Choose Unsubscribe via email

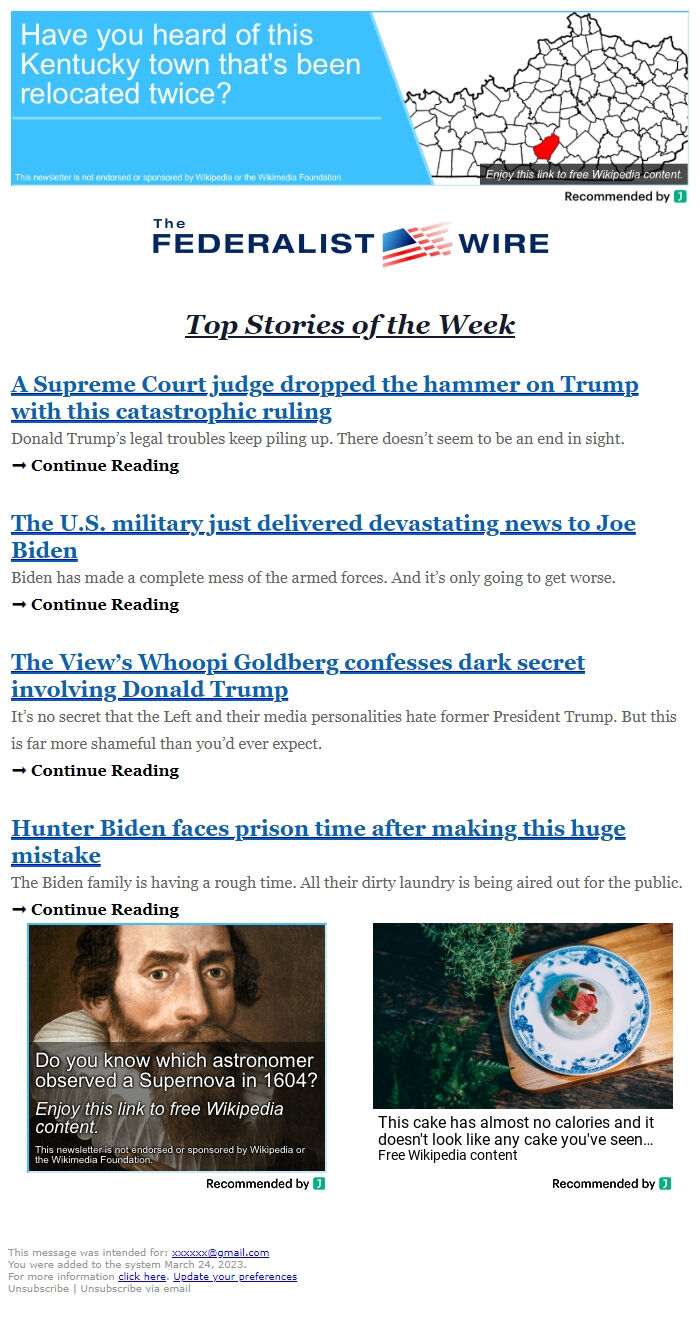135,1289
